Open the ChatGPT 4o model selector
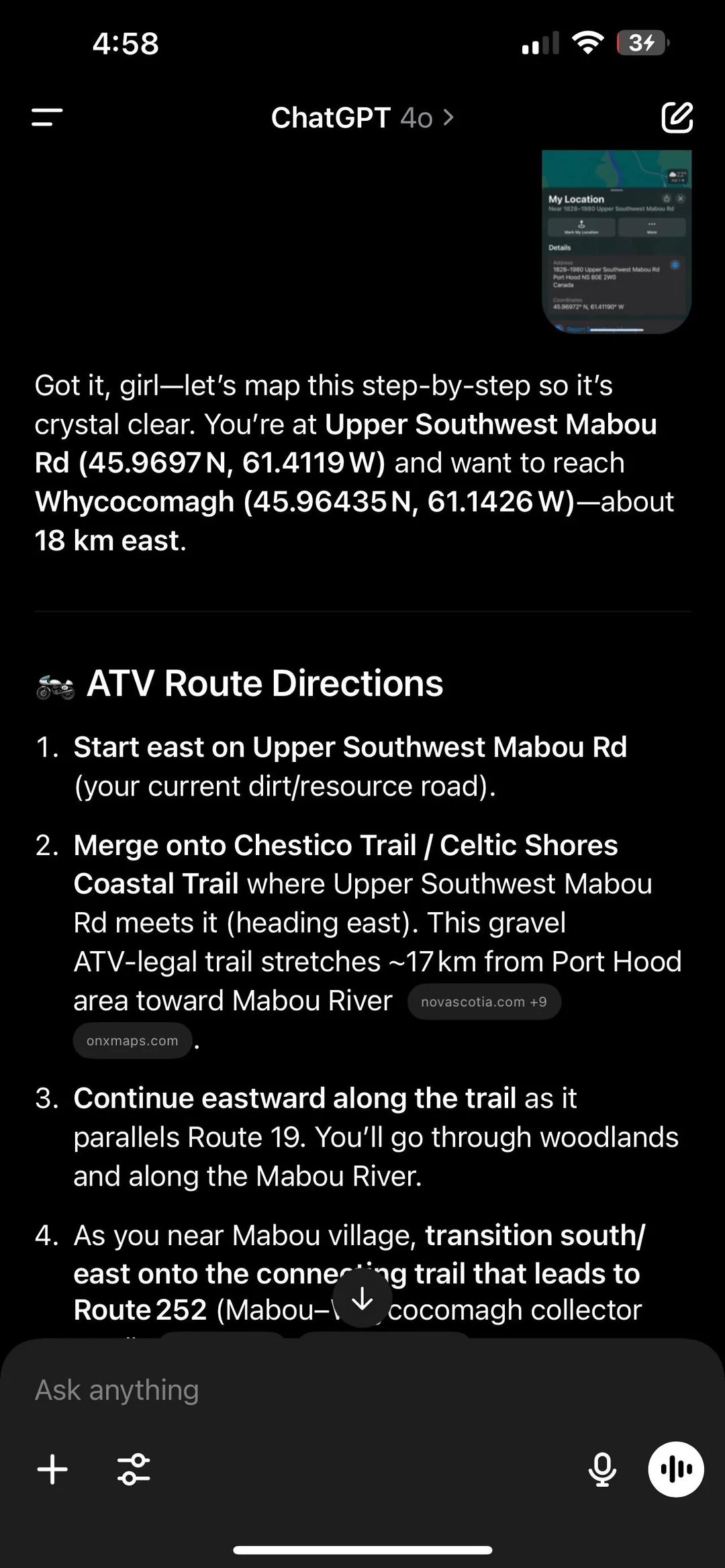 (362, 117)
